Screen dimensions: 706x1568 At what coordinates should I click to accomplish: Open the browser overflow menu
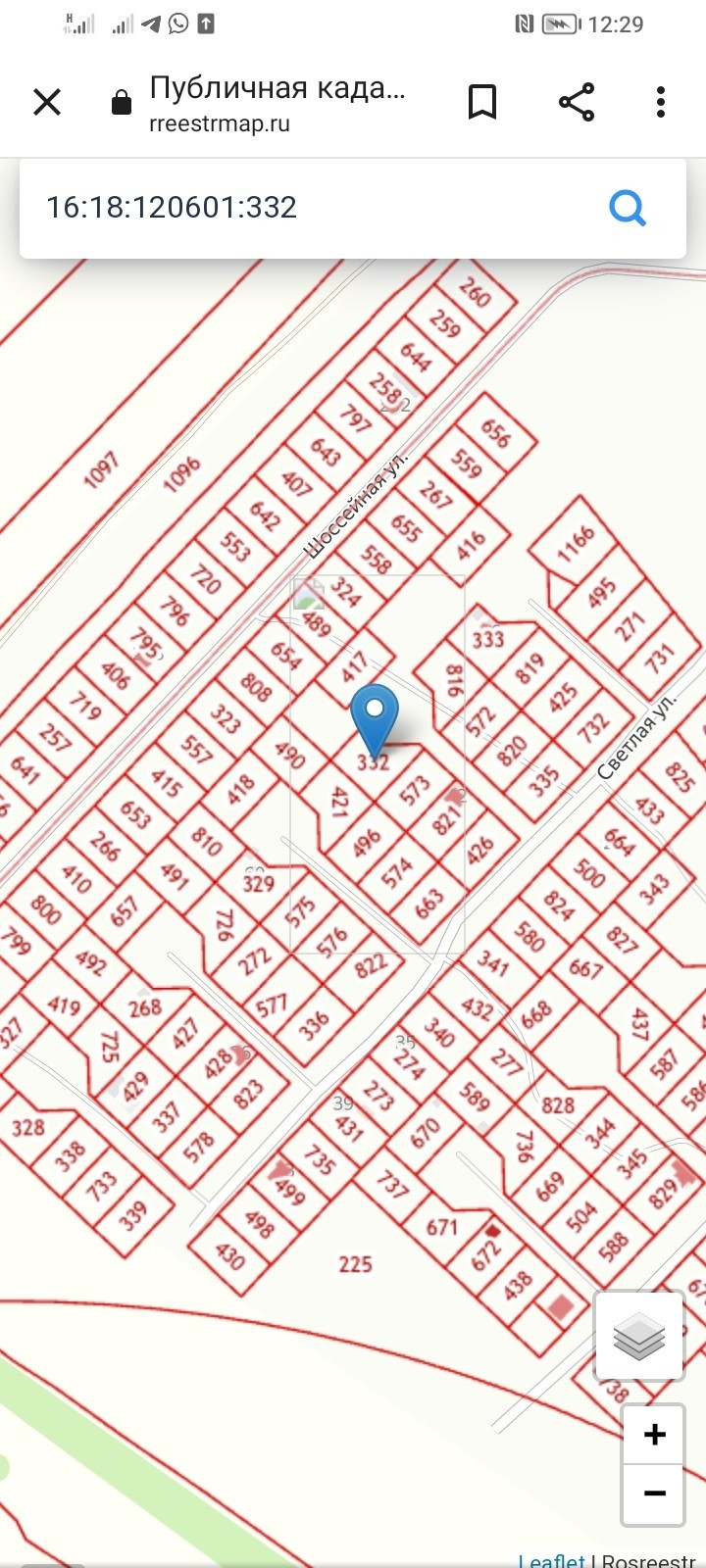click(x=661, y=102)
